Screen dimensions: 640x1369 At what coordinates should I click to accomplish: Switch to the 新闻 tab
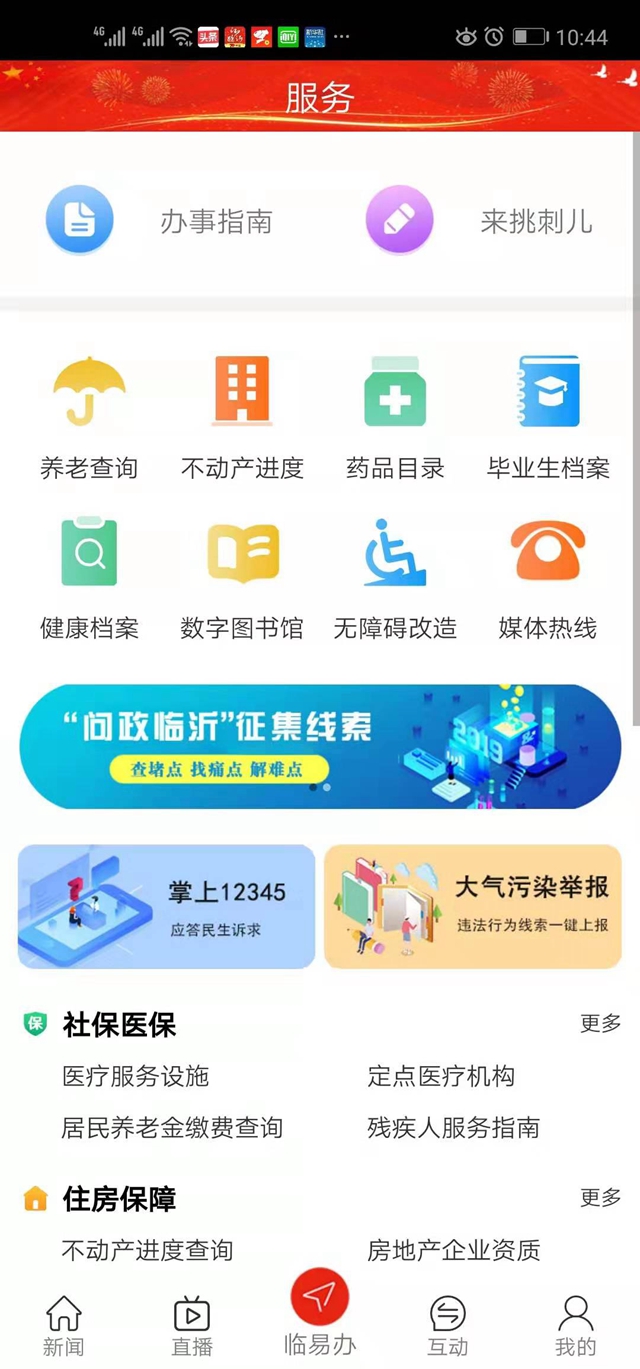click(64, 1325)
